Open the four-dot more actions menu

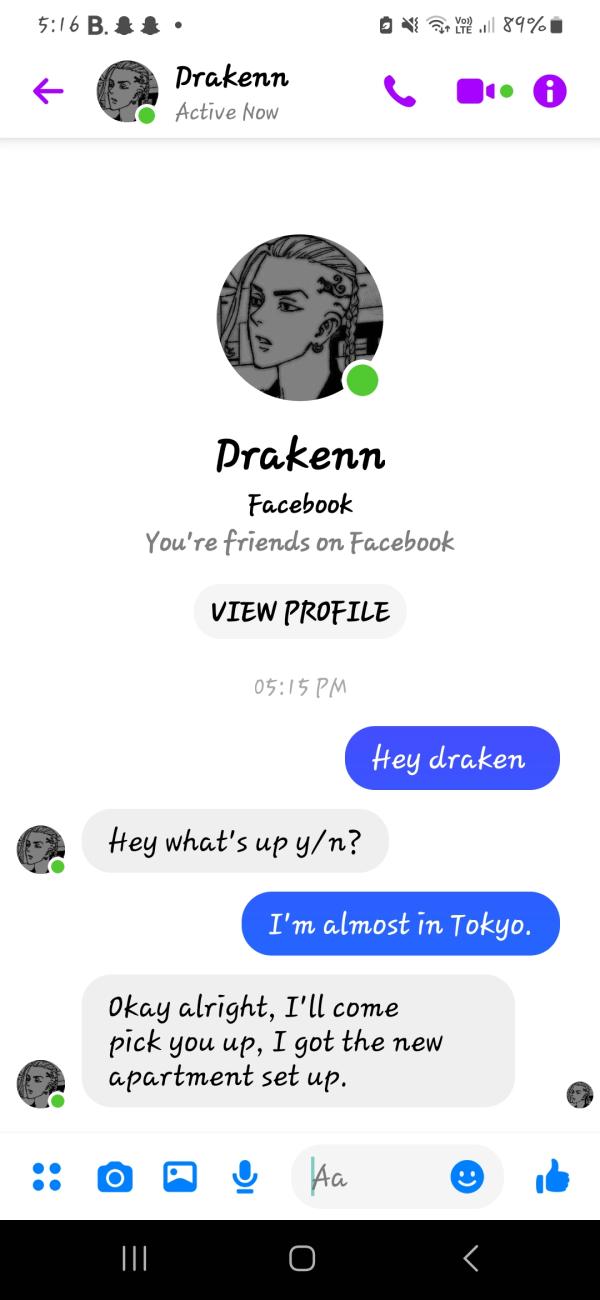(46, 1177)
